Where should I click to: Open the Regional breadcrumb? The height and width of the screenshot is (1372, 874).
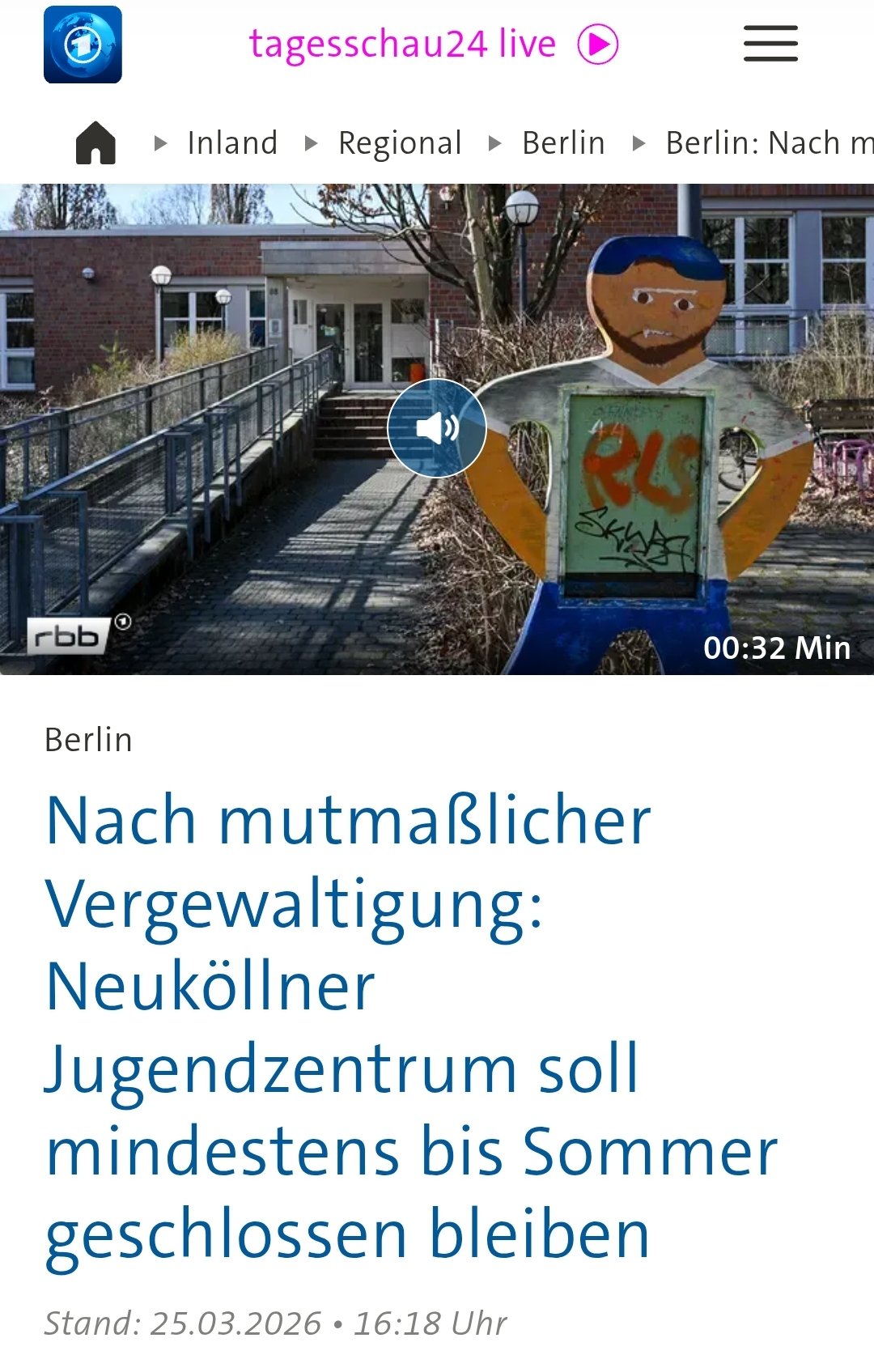400,143
